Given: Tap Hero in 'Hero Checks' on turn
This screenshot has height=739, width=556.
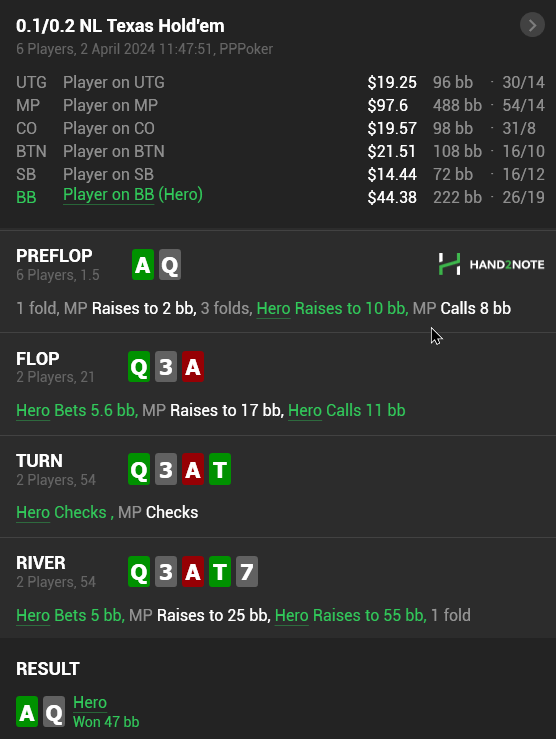Looking at the screenshot, I should [33, 512].
